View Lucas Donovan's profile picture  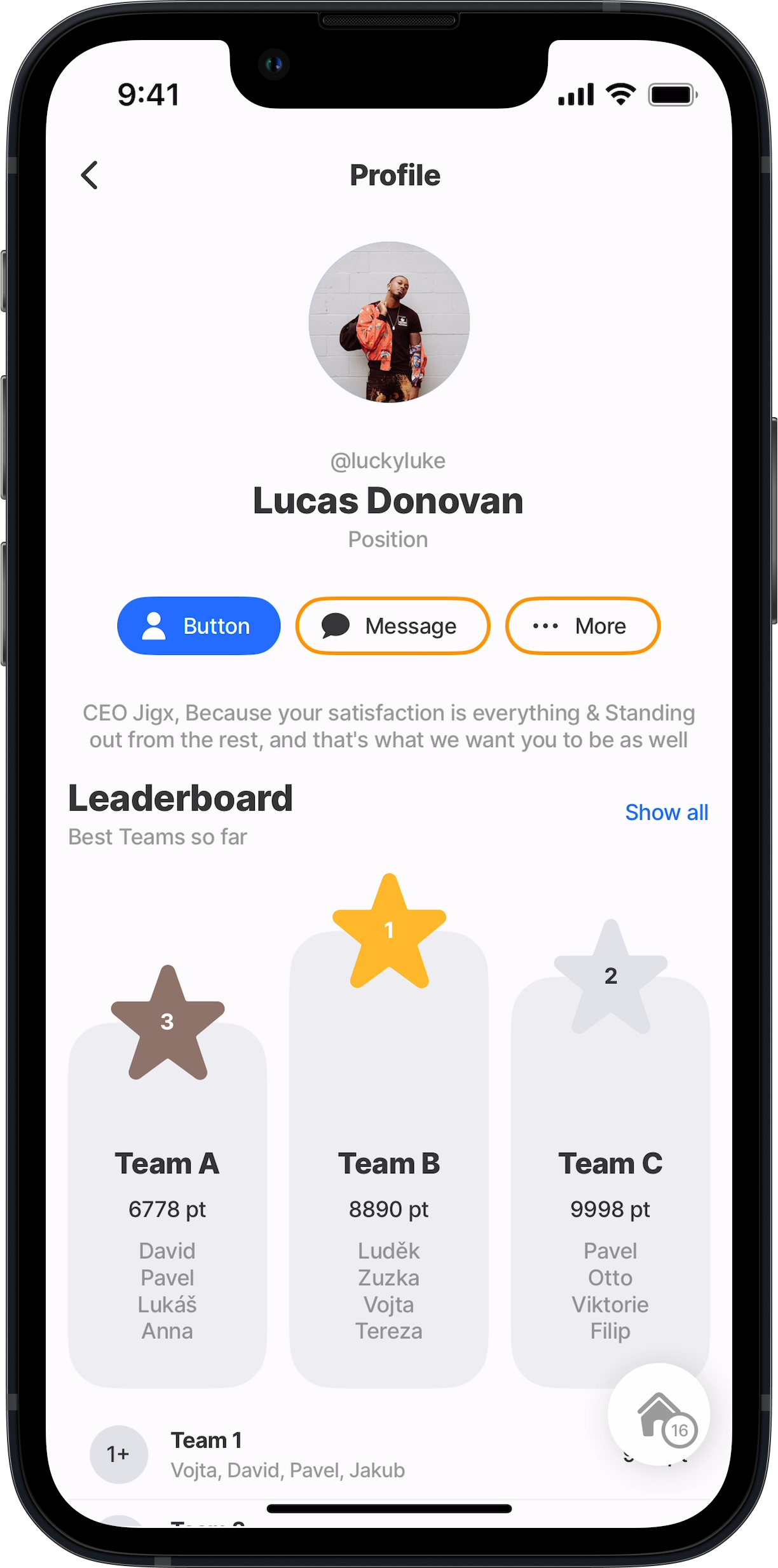(389, 322)
